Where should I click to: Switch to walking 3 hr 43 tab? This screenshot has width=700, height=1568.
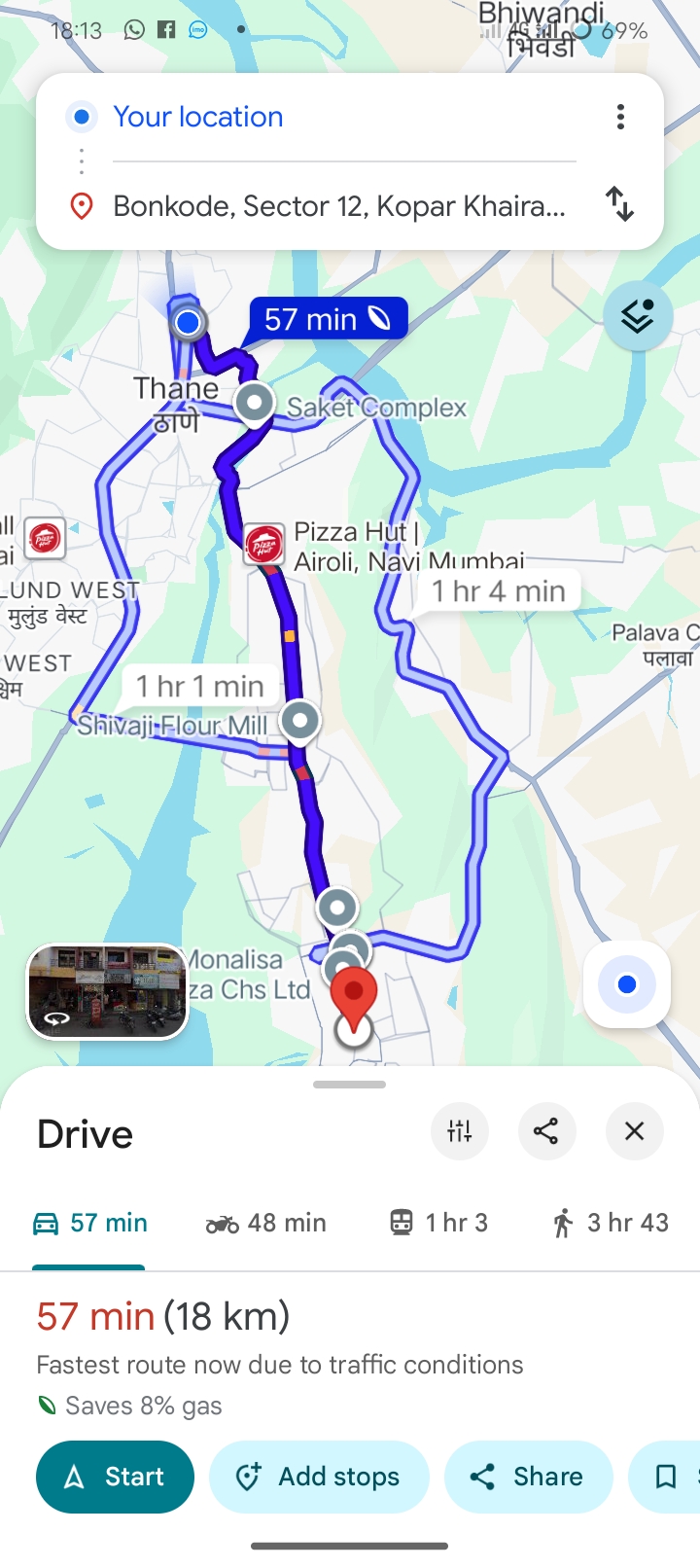pyautogui.click(x=610, y=1223)
